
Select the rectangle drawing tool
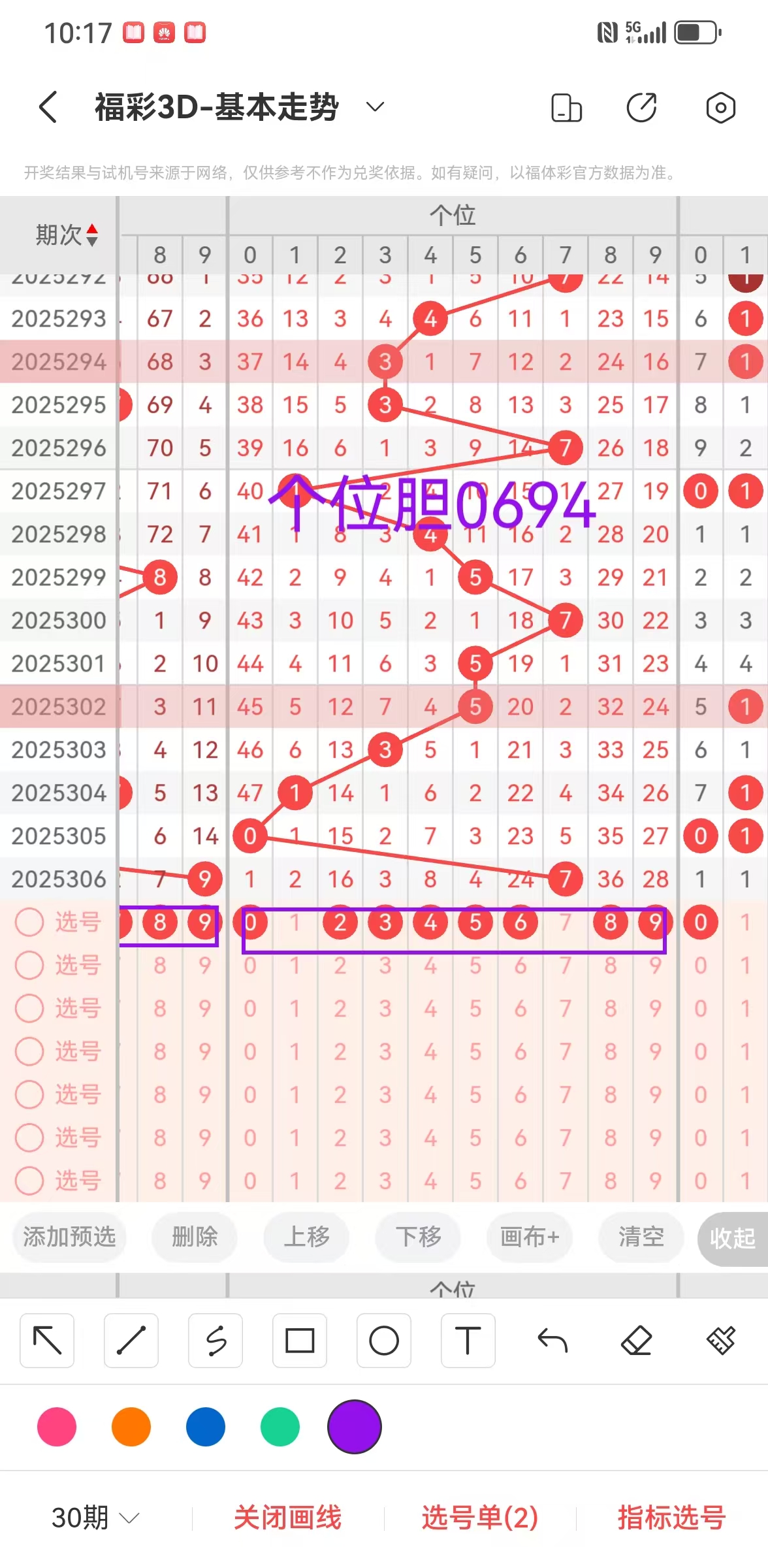click(300, 1341)
